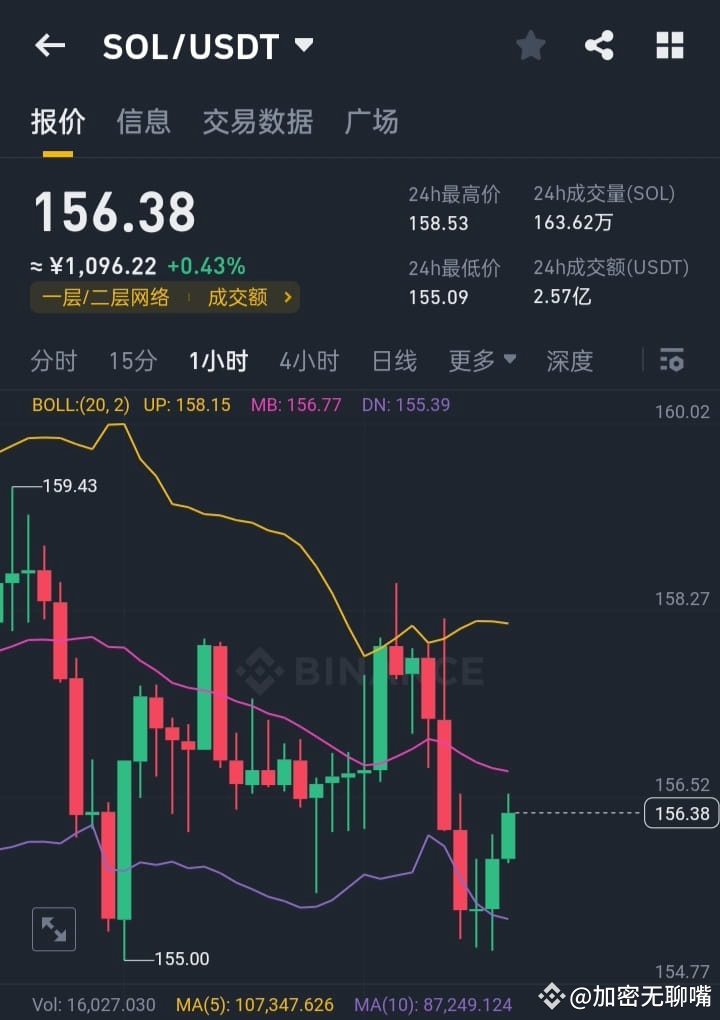Tap the 156.38 current price marker
This screenshot has width=720, height=1020.
681,814
